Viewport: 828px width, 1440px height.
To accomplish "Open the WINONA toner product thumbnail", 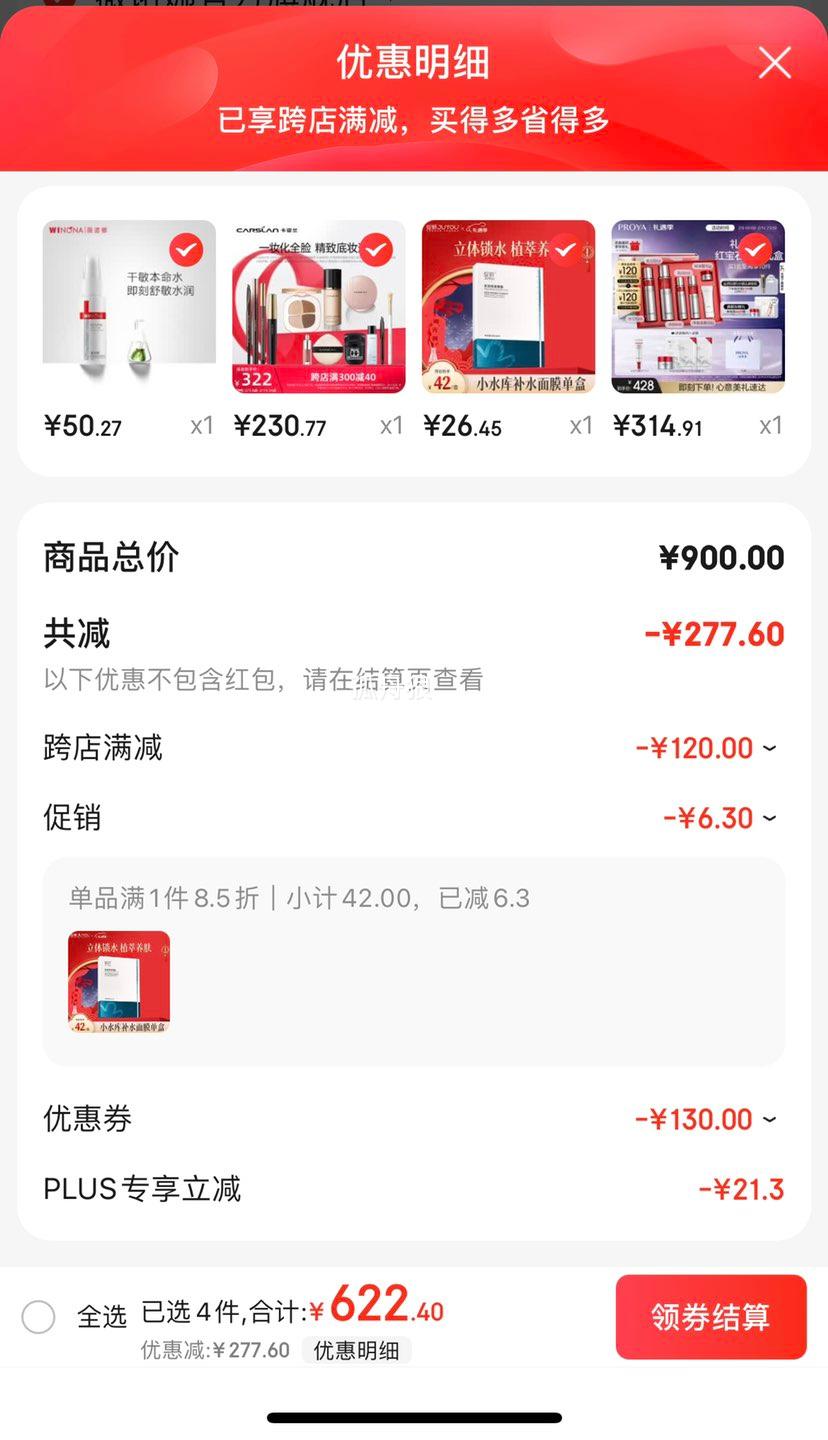I will [x=129, y=307].
